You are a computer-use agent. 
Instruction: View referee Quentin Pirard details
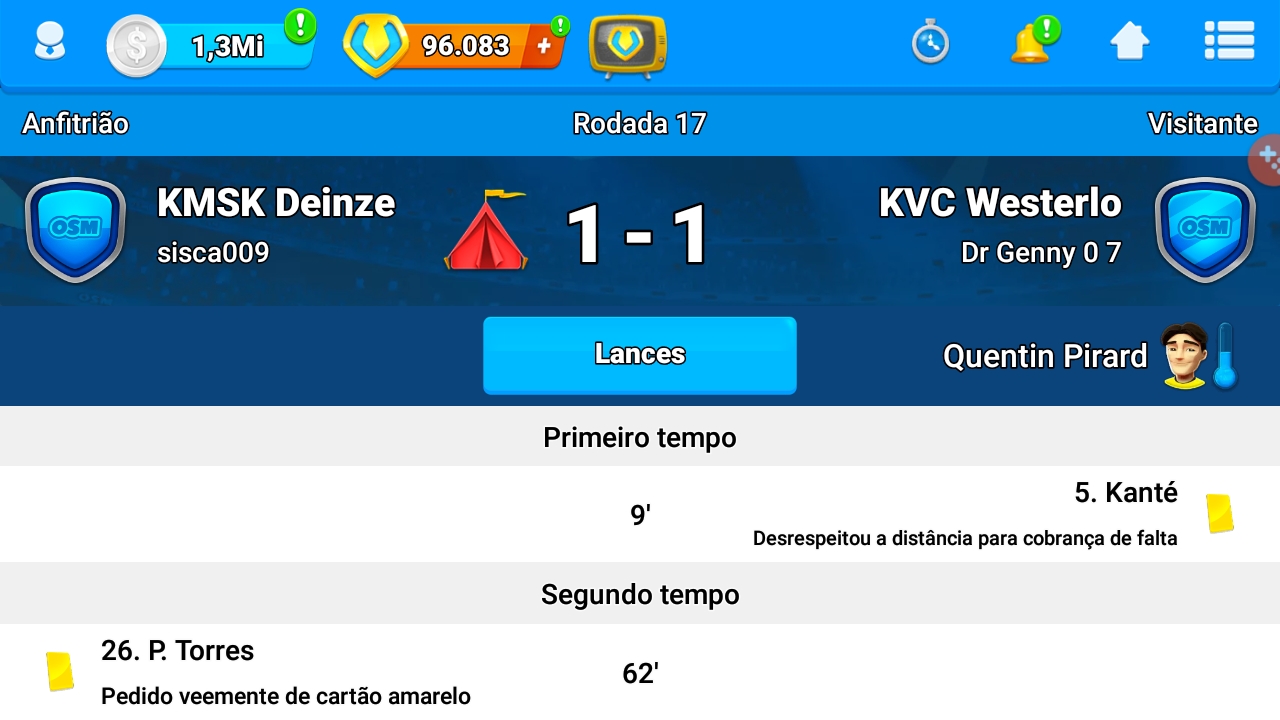pyautogui.click(x=1090, y=356)
